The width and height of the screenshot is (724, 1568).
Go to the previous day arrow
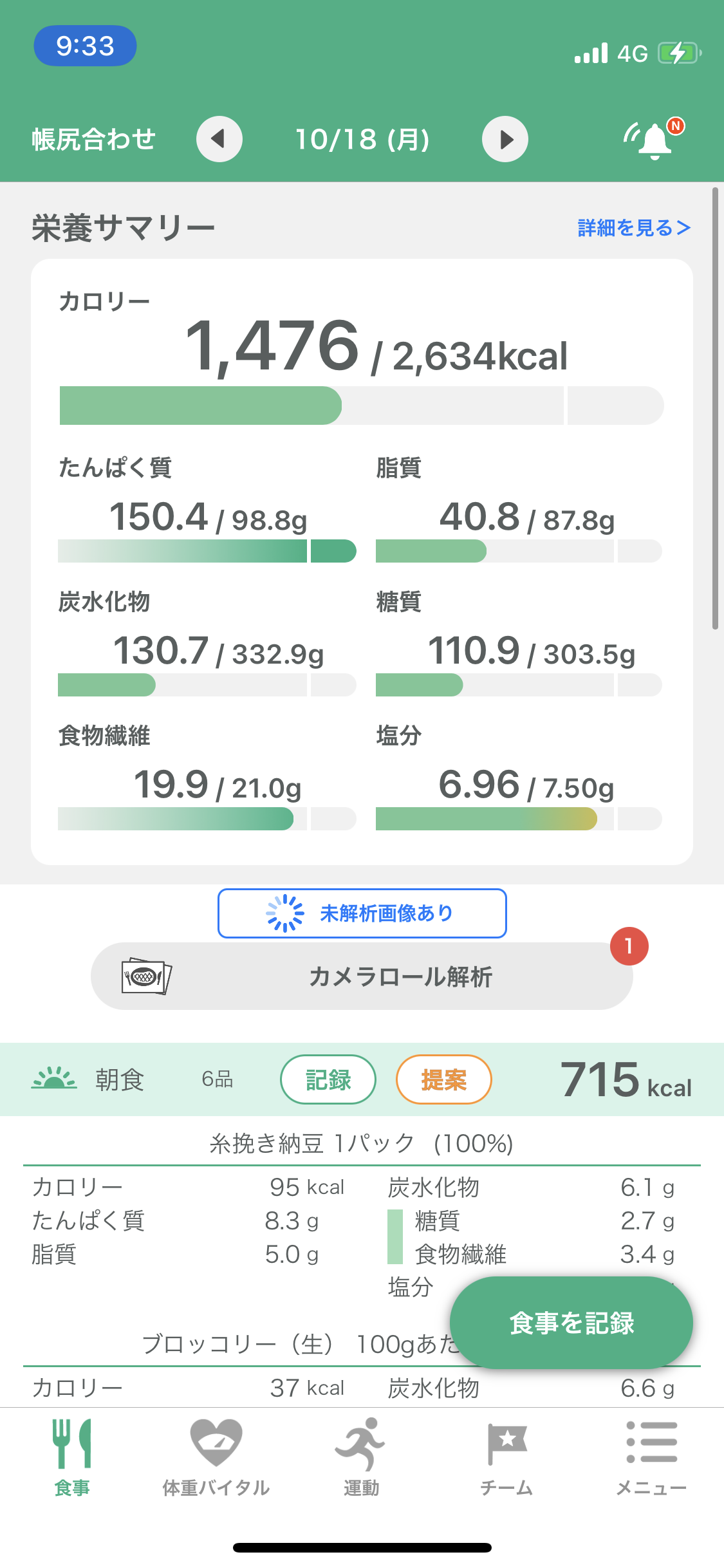tap(219, 139)
